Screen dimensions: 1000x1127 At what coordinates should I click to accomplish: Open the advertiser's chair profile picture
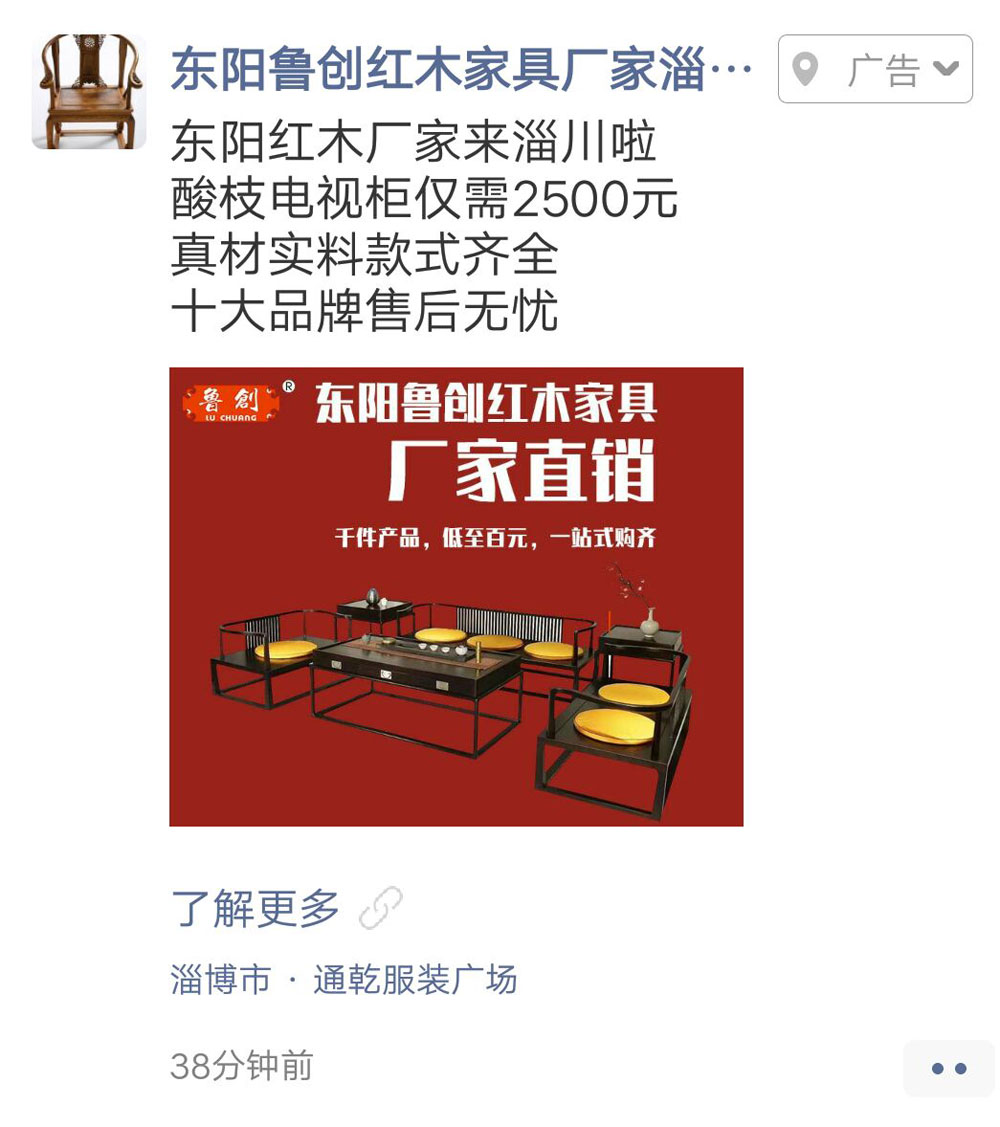click(89, 92)
